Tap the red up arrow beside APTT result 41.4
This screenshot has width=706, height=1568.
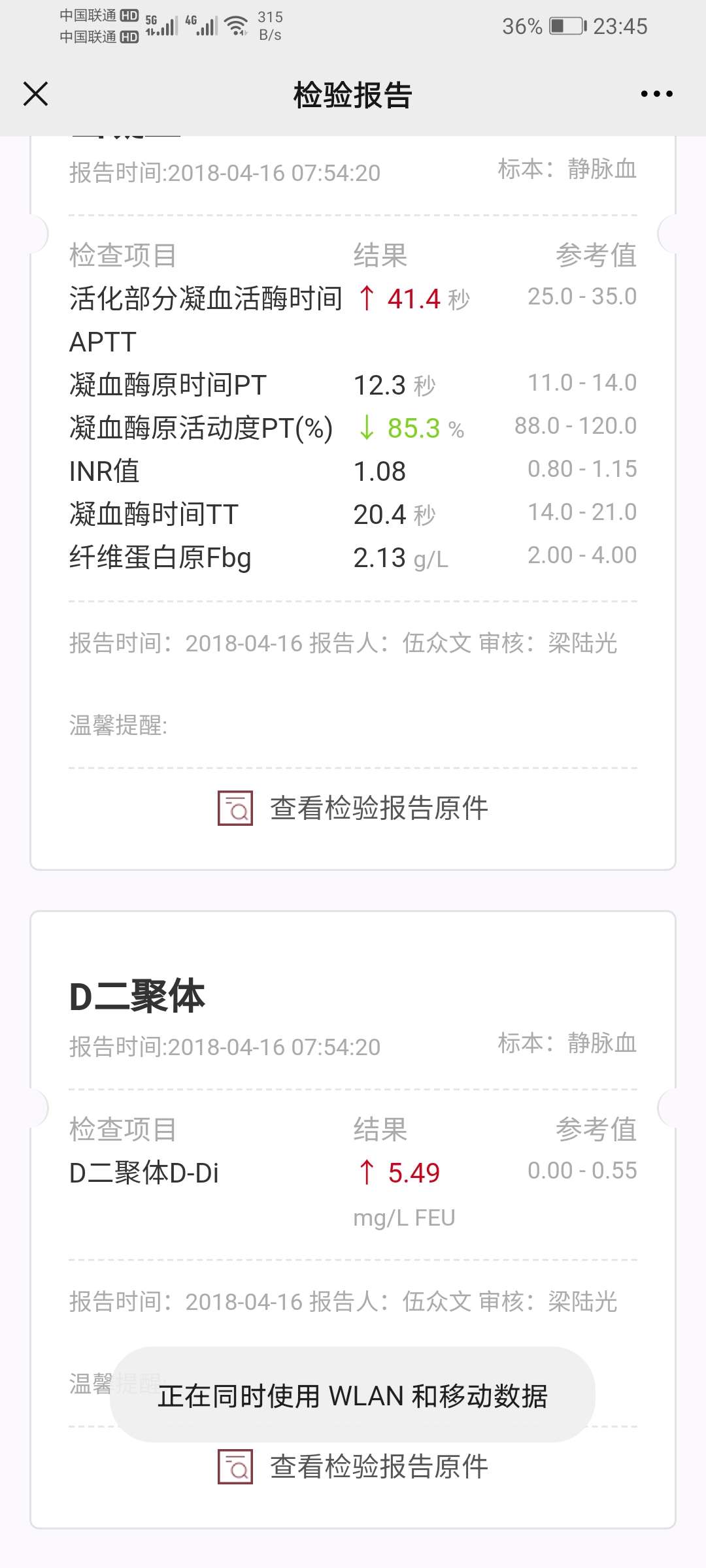[x=368, y=299]
